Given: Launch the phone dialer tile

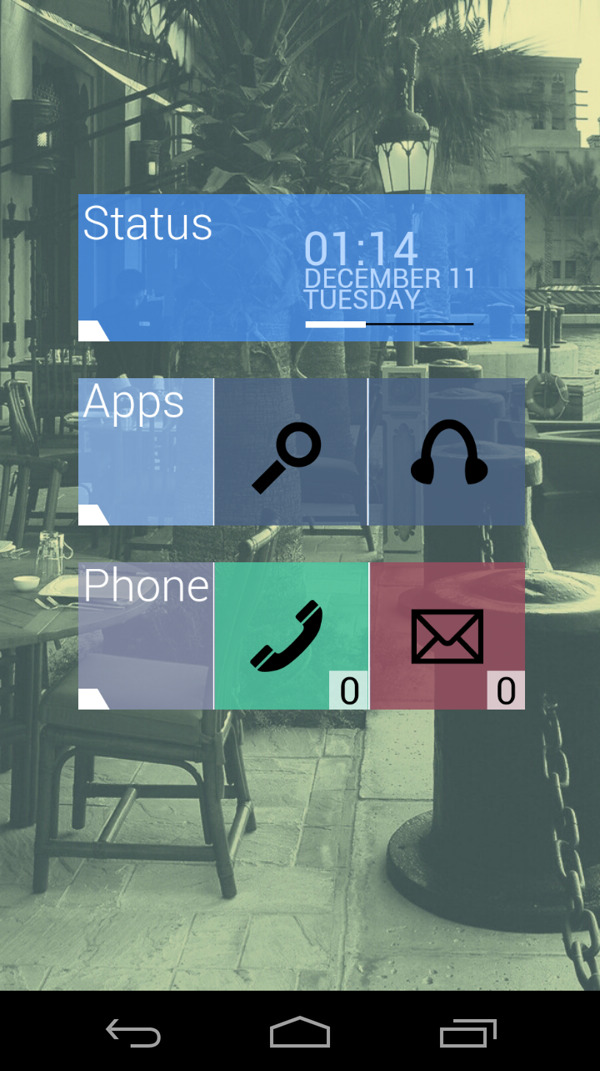Looking at the screenshot, I should pos(290,635).
